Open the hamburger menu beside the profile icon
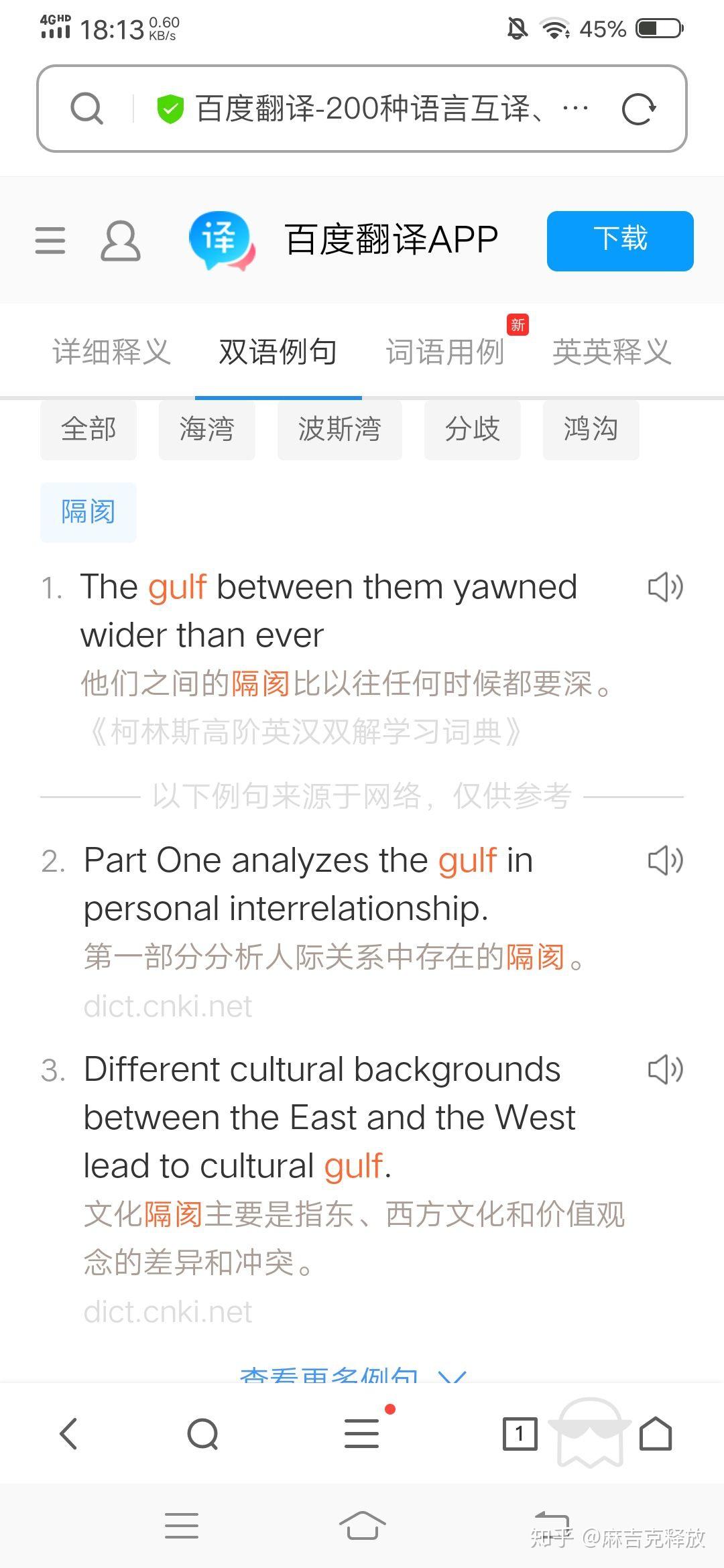Image resolution: width=724 pixels, height=1568 pixels. pyautogui.click(x=50, y=241)
